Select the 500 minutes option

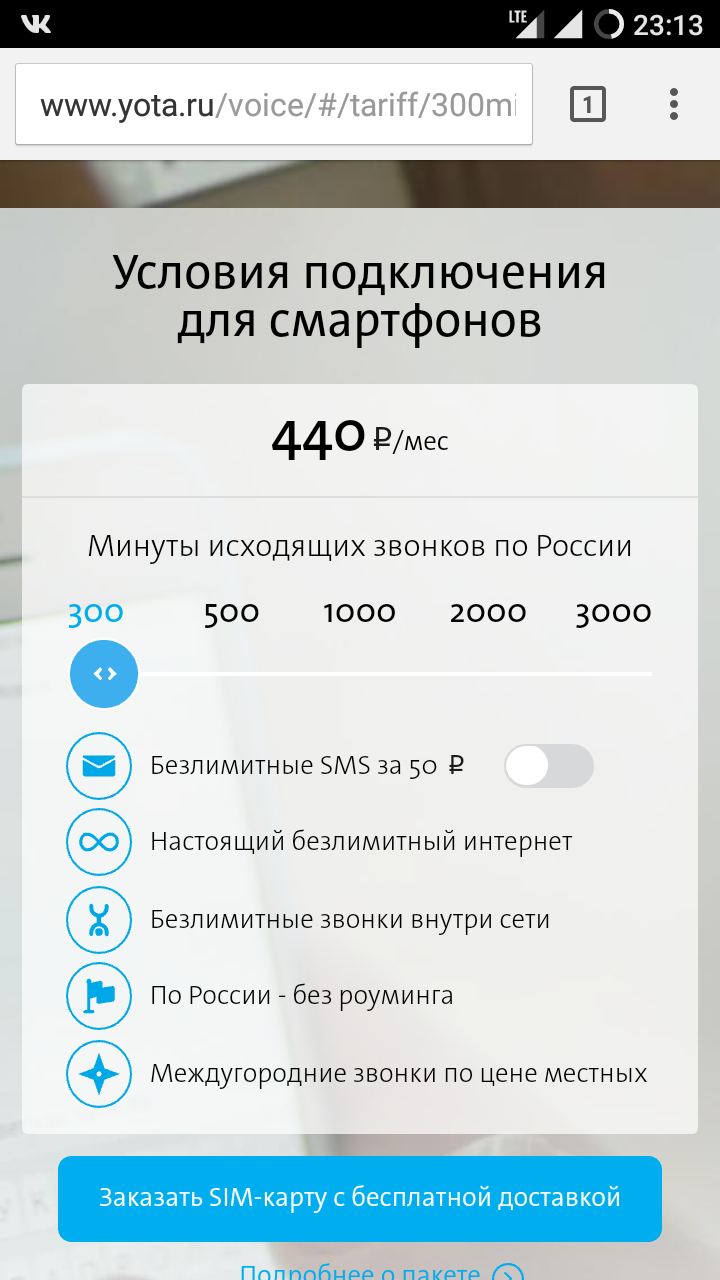(x=231, y=613)
